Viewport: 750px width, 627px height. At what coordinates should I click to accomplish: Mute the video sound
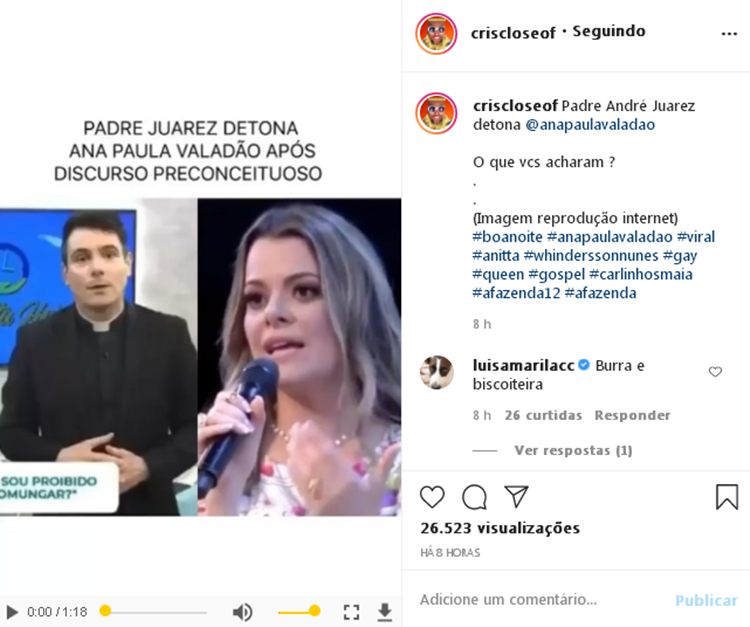coord(242,611)
